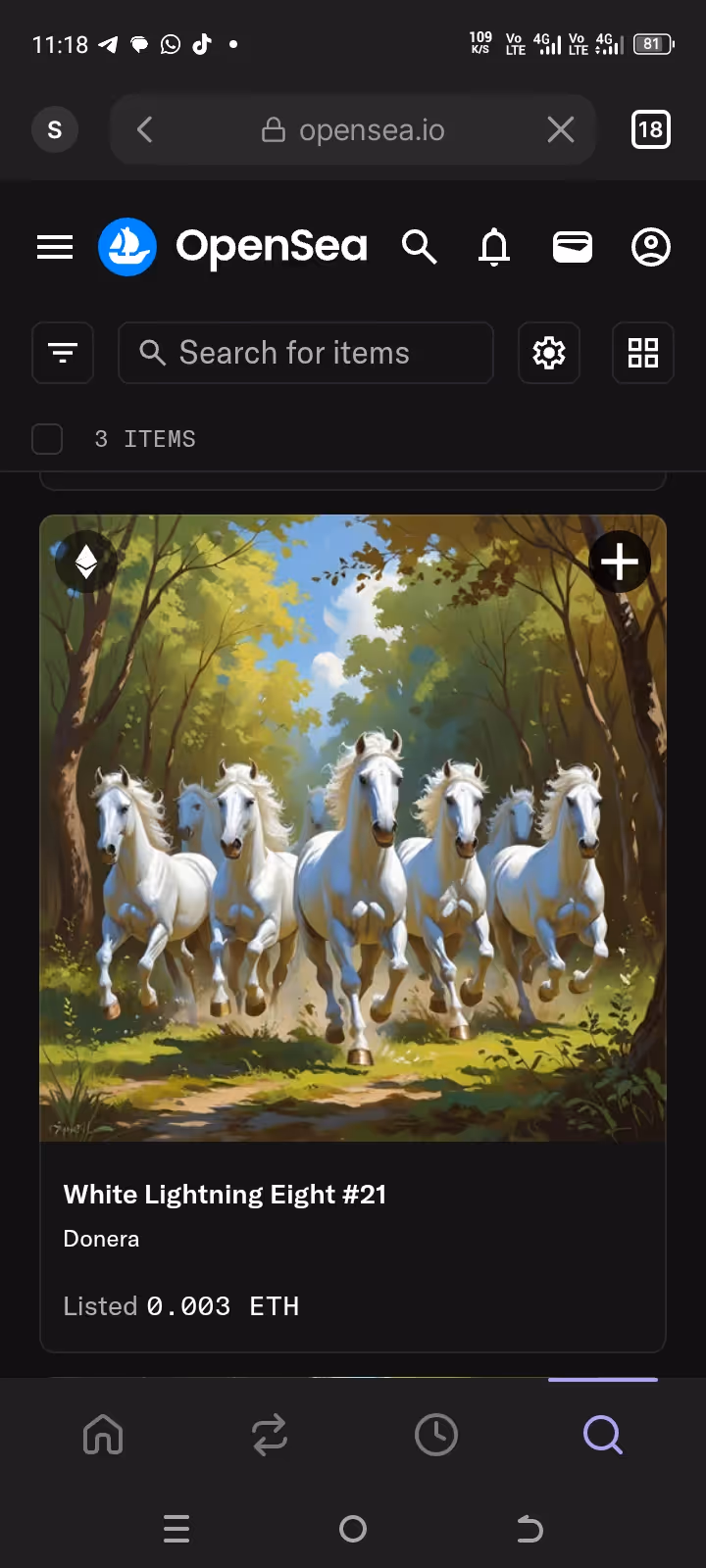Tap the system back button
Viewport: 706px width, 1568px height.
(529, 1529)
